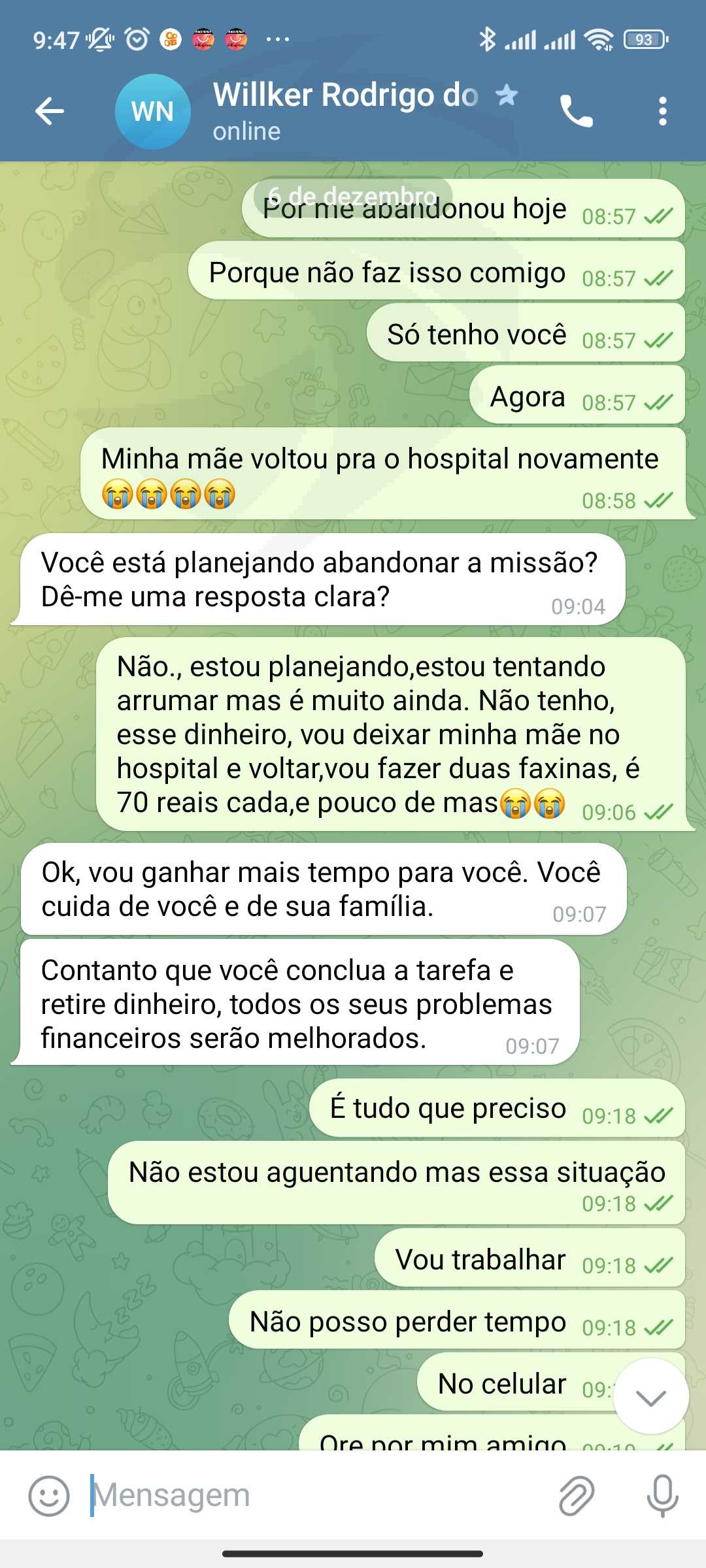Go back to the chat list
This screenshot has height=1568, width=706.
click(x=50, y=111)
